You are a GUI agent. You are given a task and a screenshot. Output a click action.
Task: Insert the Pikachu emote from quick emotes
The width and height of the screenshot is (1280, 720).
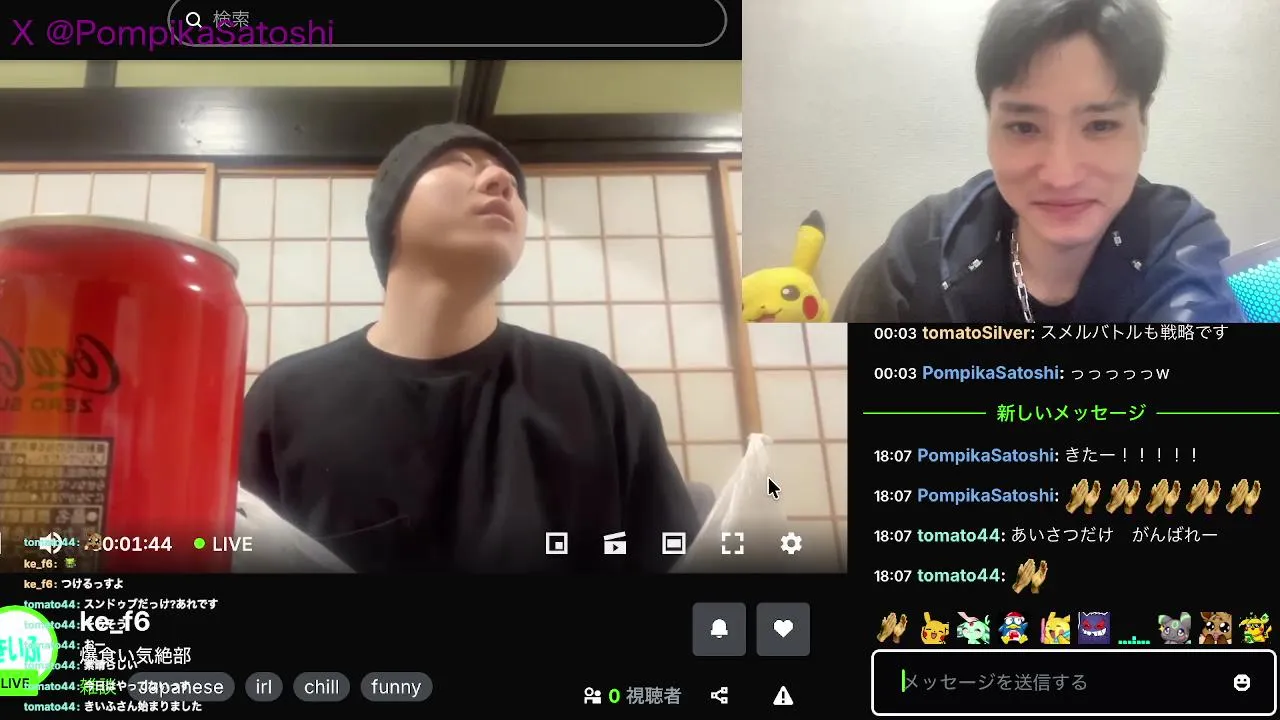934,629
